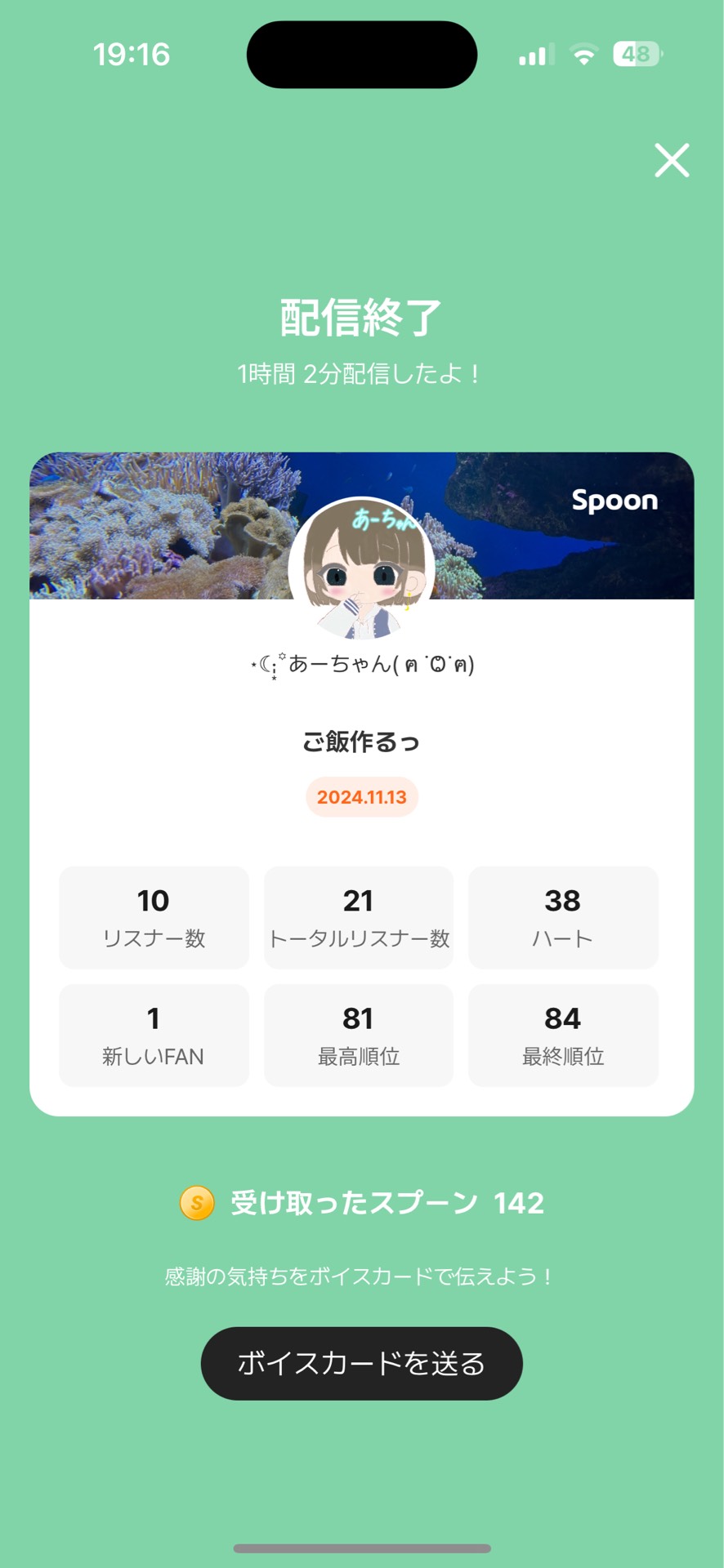724x1568 pixels.
Task: Tap ボイスカードを送る to send a voice card
Action: [361, 1363]
